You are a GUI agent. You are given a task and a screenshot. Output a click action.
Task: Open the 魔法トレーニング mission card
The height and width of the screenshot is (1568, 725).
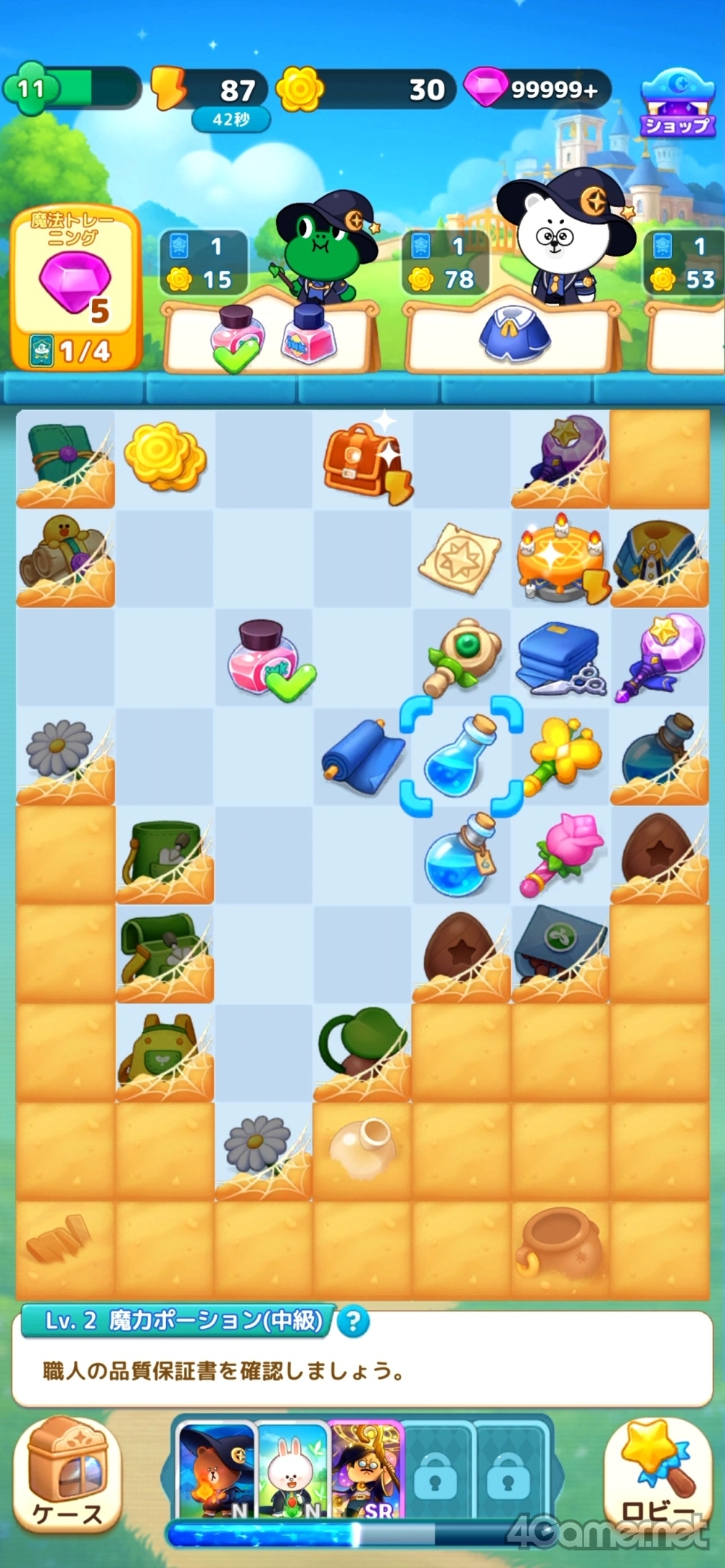74,288
